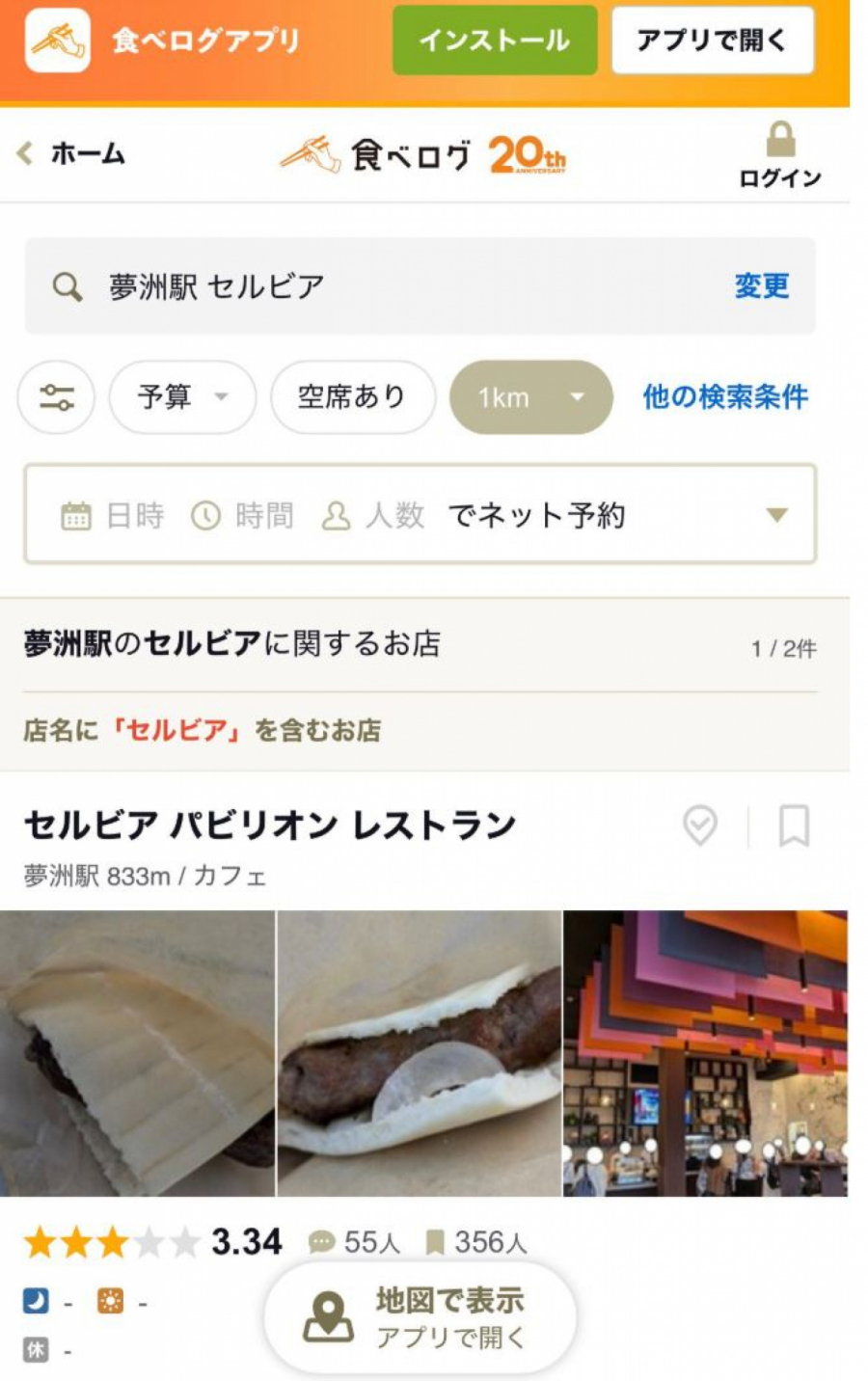Open in app via アプリで開く button
This screenshot has width=868, height=1381.
[x=712, y=41]
